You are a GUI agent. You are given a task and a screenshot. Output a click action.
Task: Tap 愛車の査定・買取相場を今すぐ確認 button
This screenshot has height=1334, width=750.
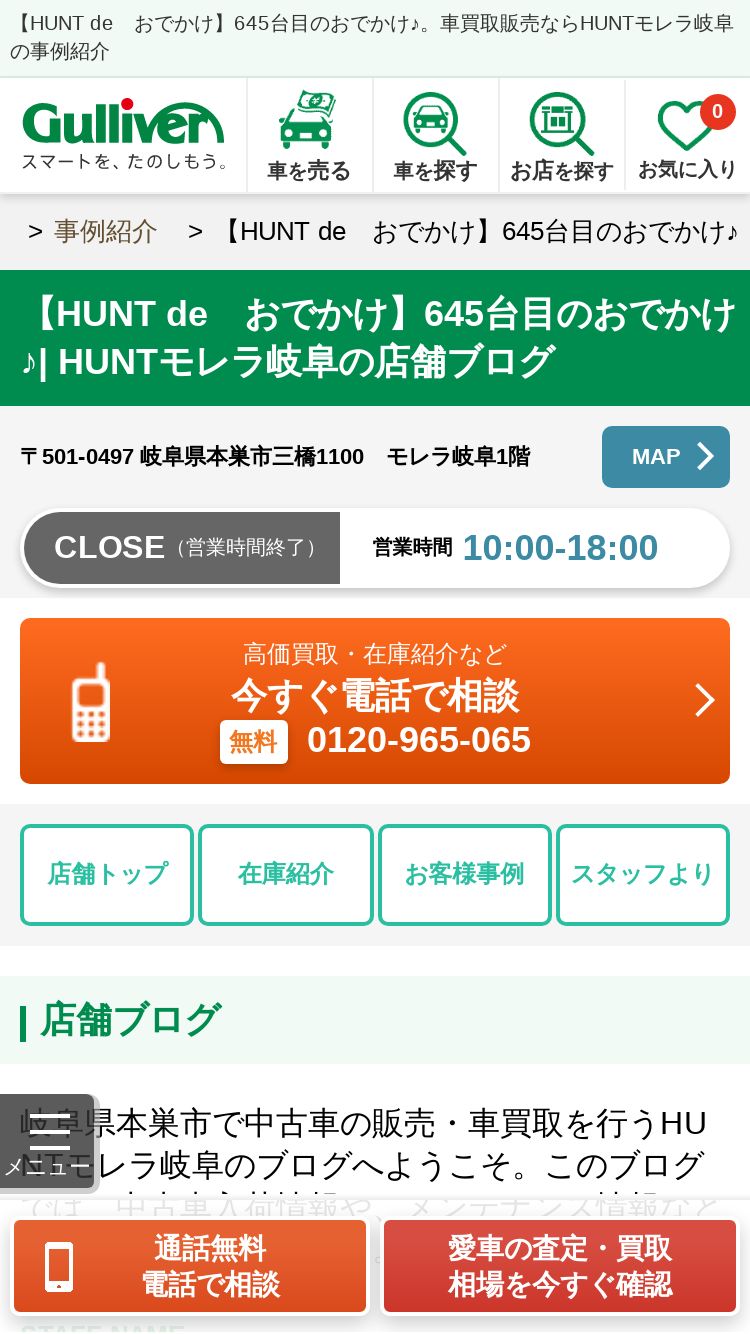[560, 1266]
